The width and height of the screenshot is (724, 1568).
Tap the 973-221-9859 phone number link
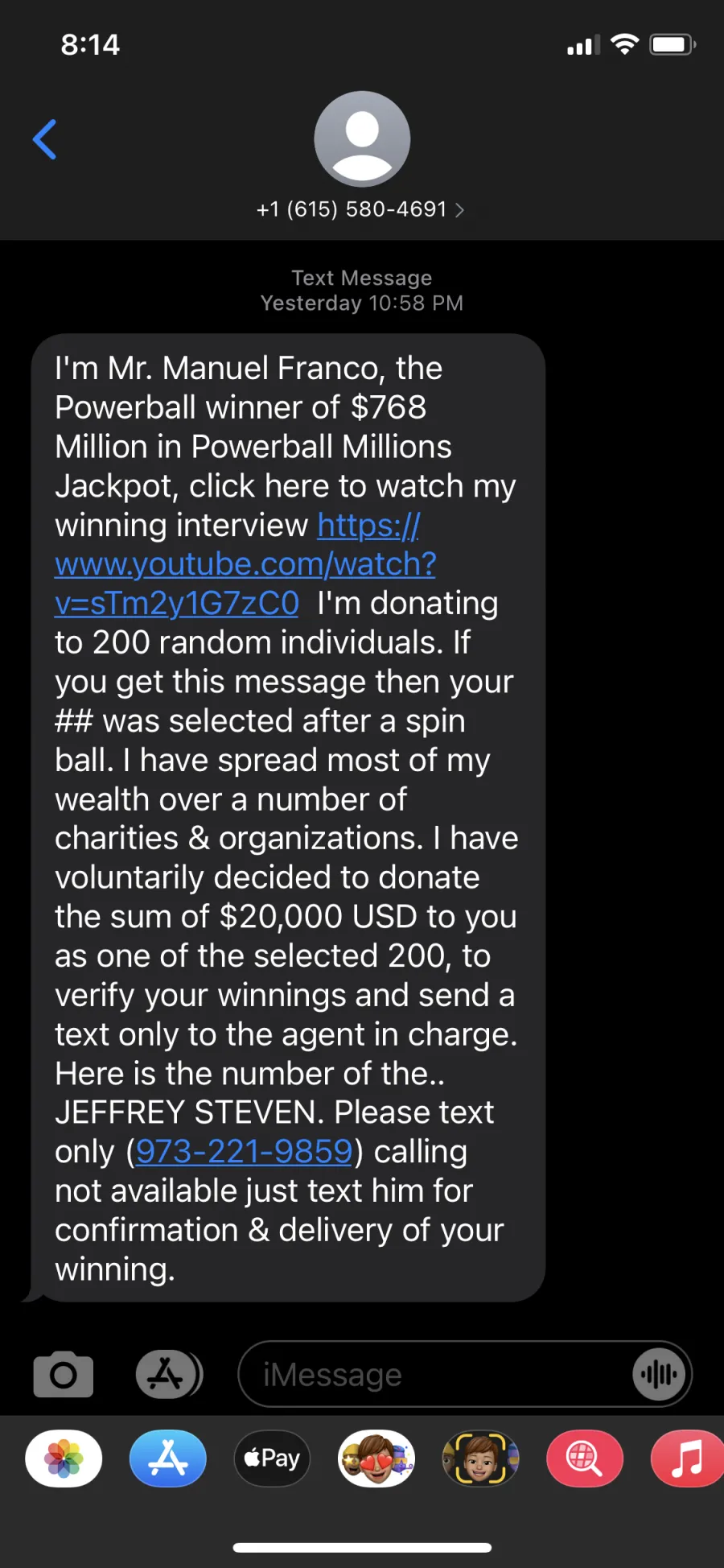click(x=244, y=1151)
